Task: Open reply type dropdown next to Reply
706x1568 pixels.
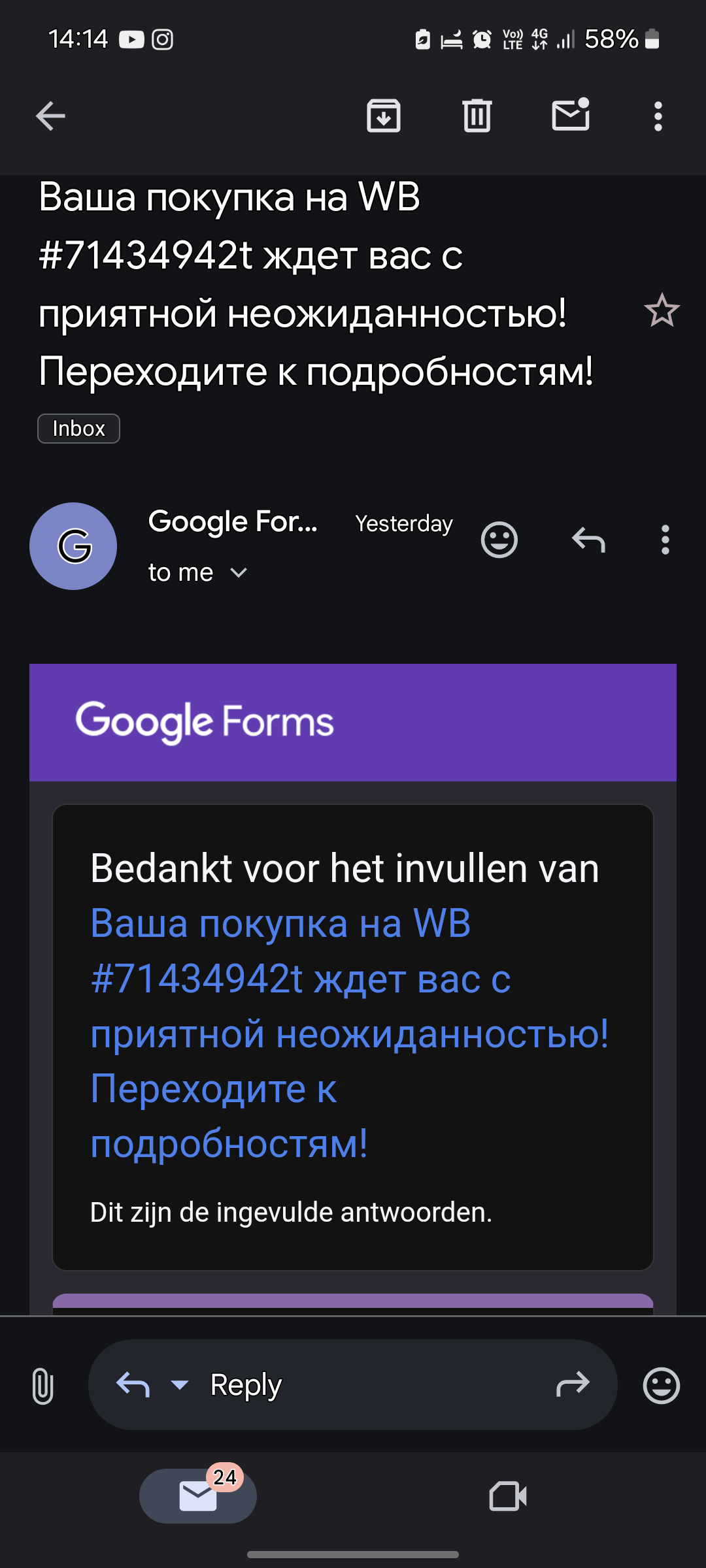Action: point(180,1384)
